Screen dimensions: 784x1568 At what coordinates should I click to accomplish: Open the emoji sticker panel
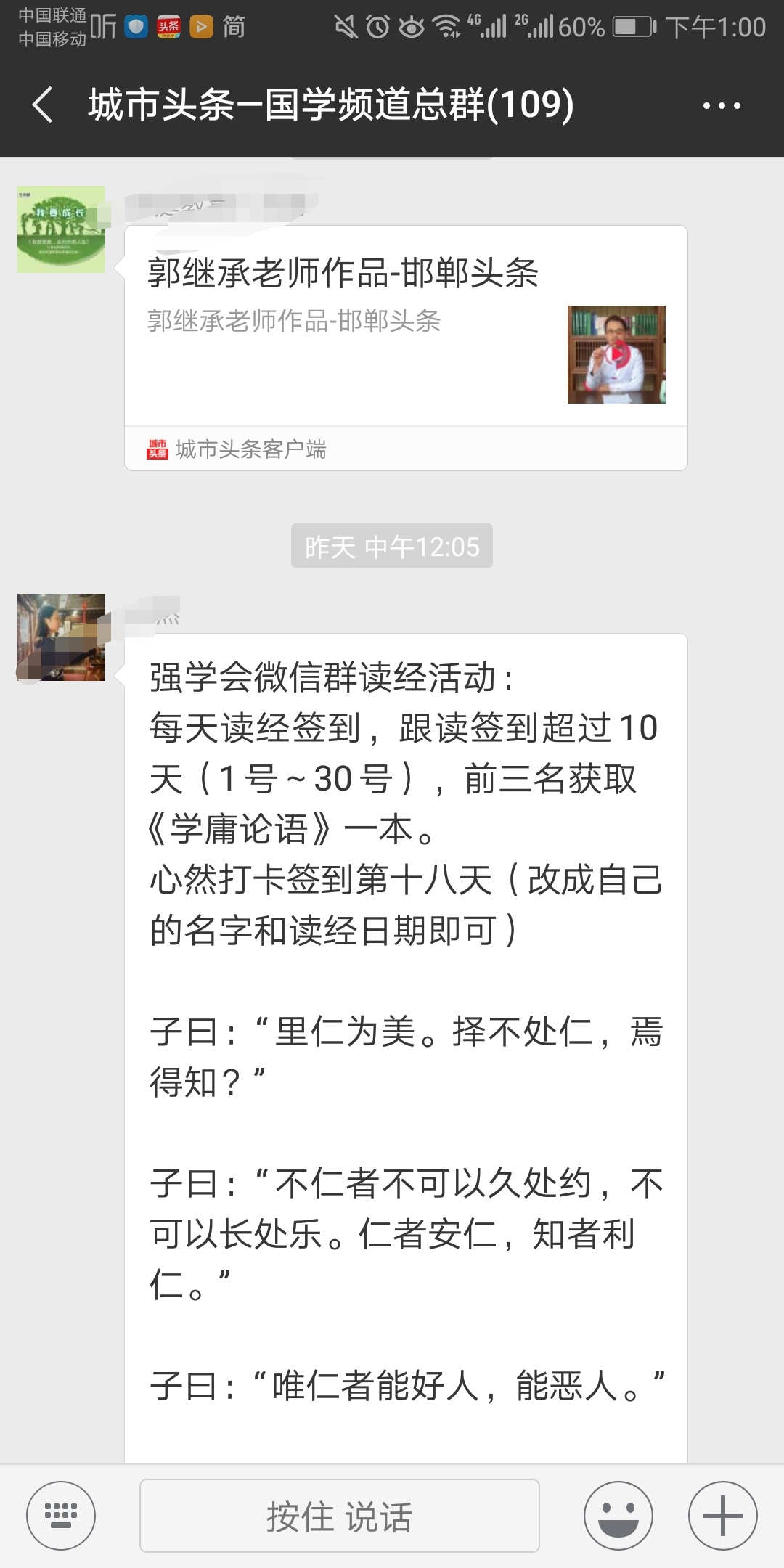pos(618,1516)
